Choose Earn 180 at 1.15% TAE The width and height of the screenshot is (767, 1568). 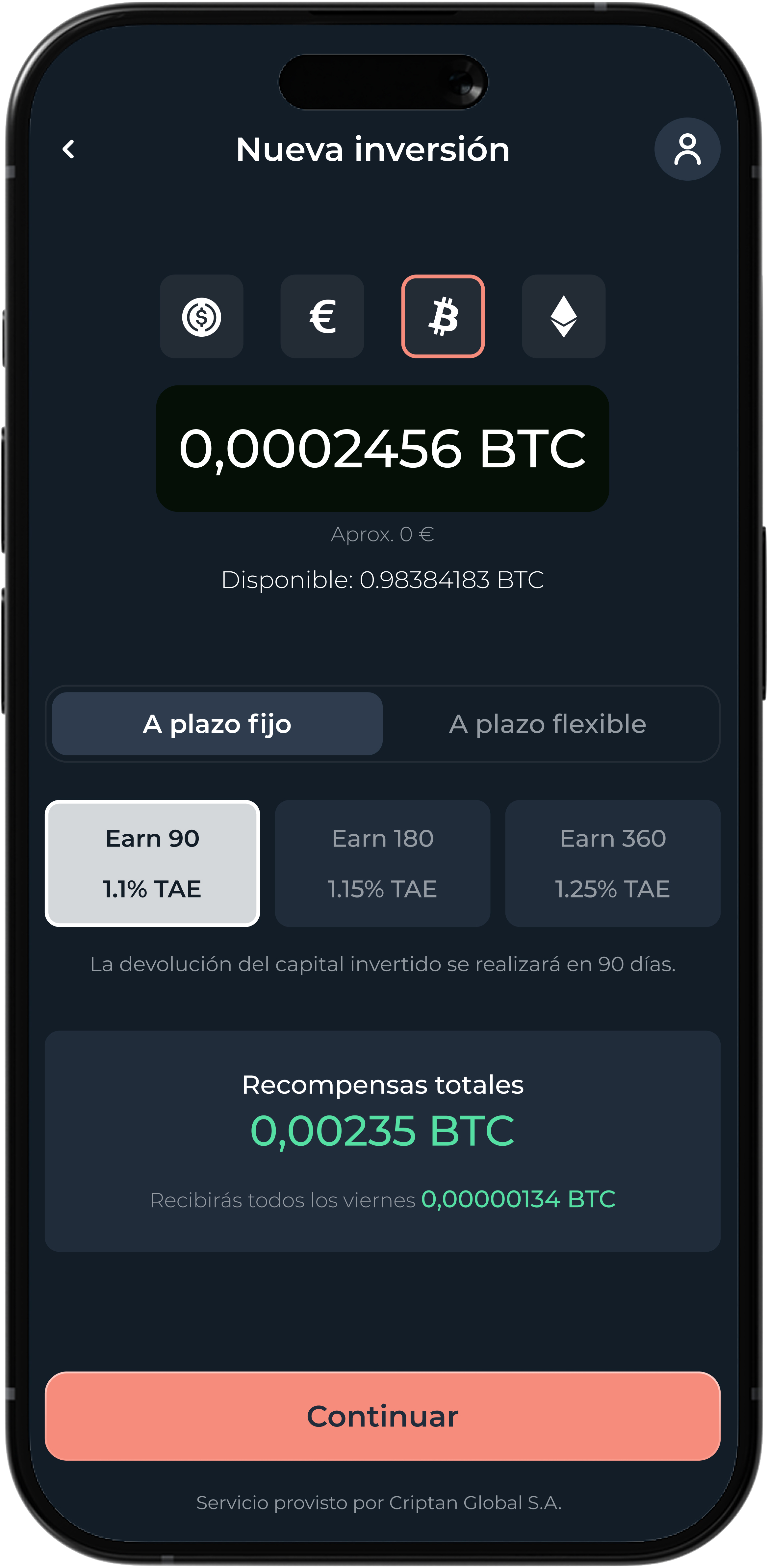tap(382, 863)
